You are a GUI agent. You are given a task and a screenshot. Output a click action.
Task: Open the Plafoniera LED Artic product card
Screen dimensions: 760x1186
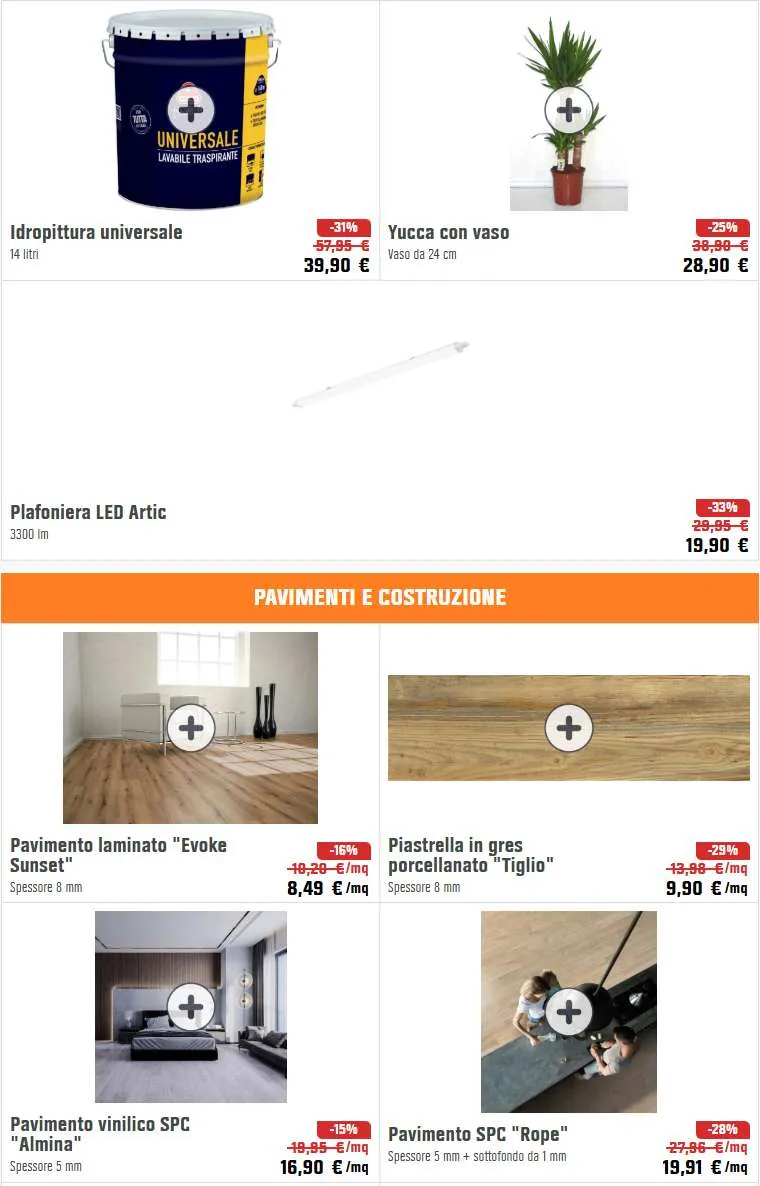coord(380,420)
